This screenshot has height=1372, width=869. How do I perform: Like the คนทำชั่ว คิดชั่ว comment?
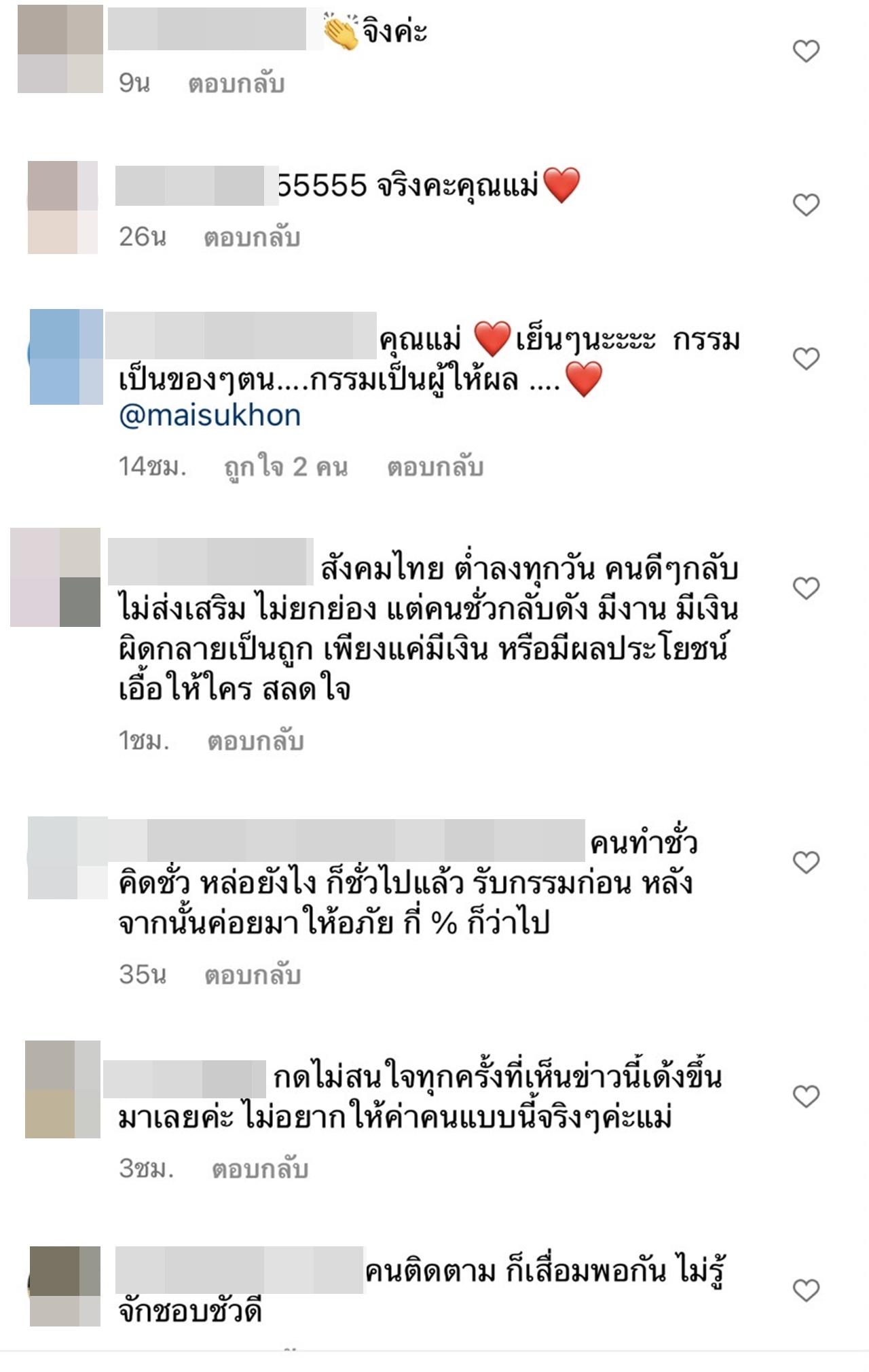(x=806, y=863)
